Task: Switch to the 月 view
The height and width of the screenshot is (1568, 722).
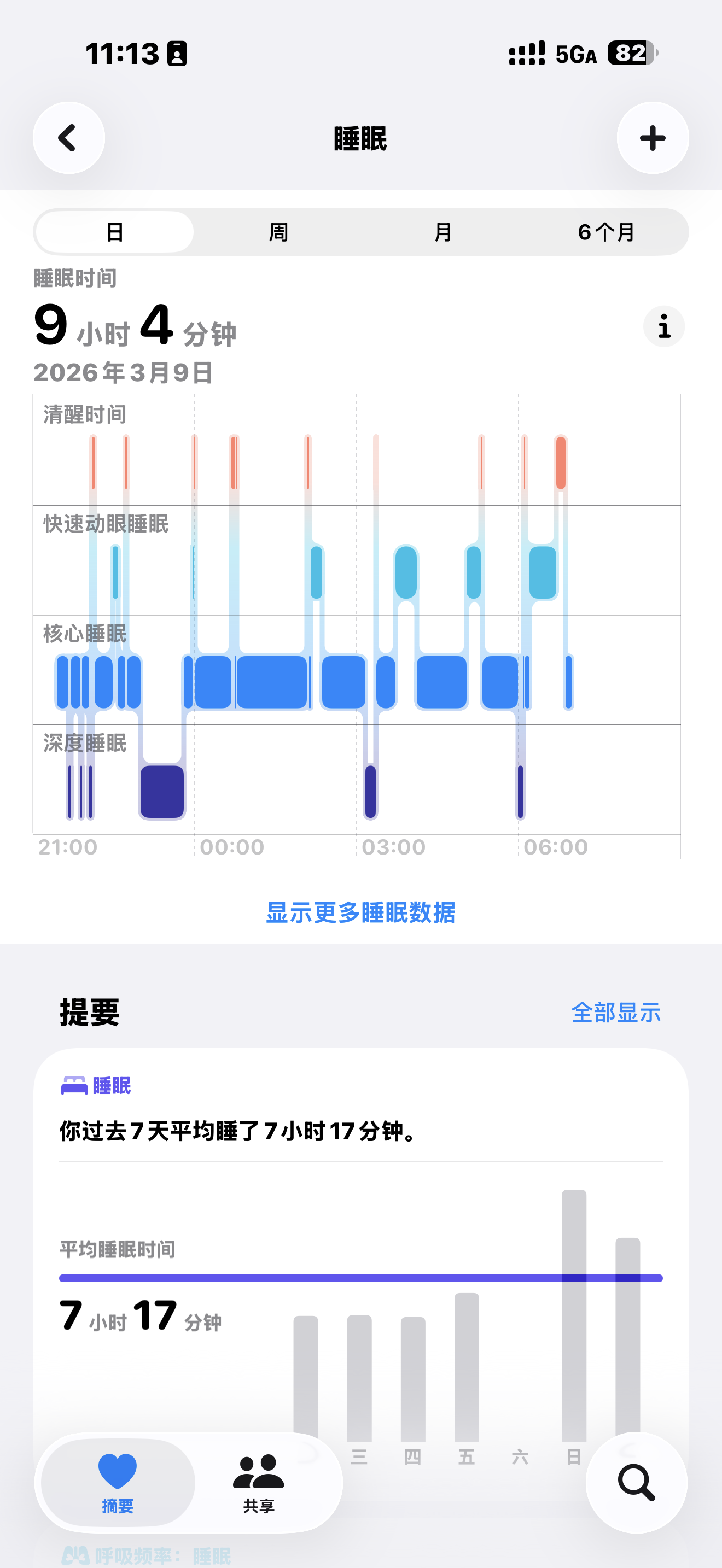Action: [x=442, y=232]
